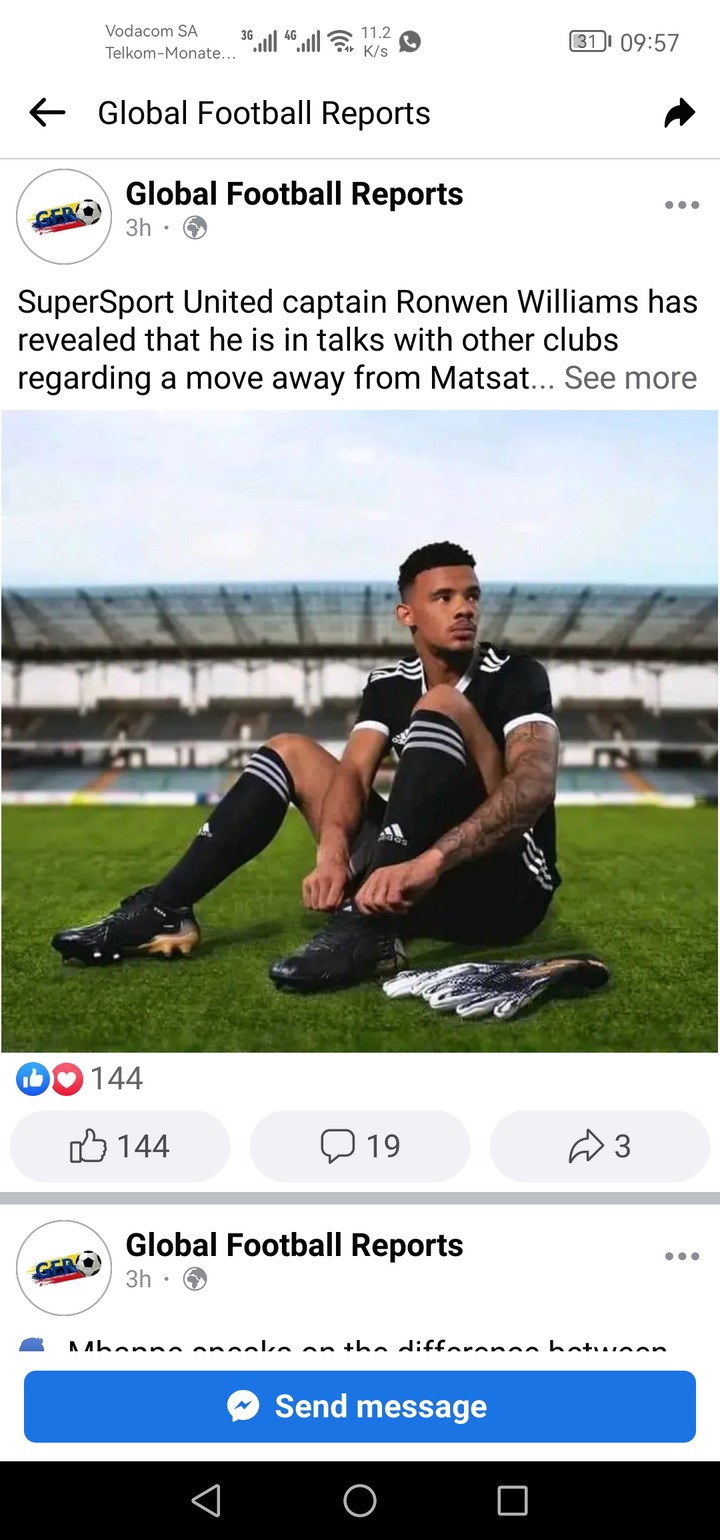Tap the system home button
Image resolution: width=720 pixels, height=1540 pixels.
pos(360,1500)
